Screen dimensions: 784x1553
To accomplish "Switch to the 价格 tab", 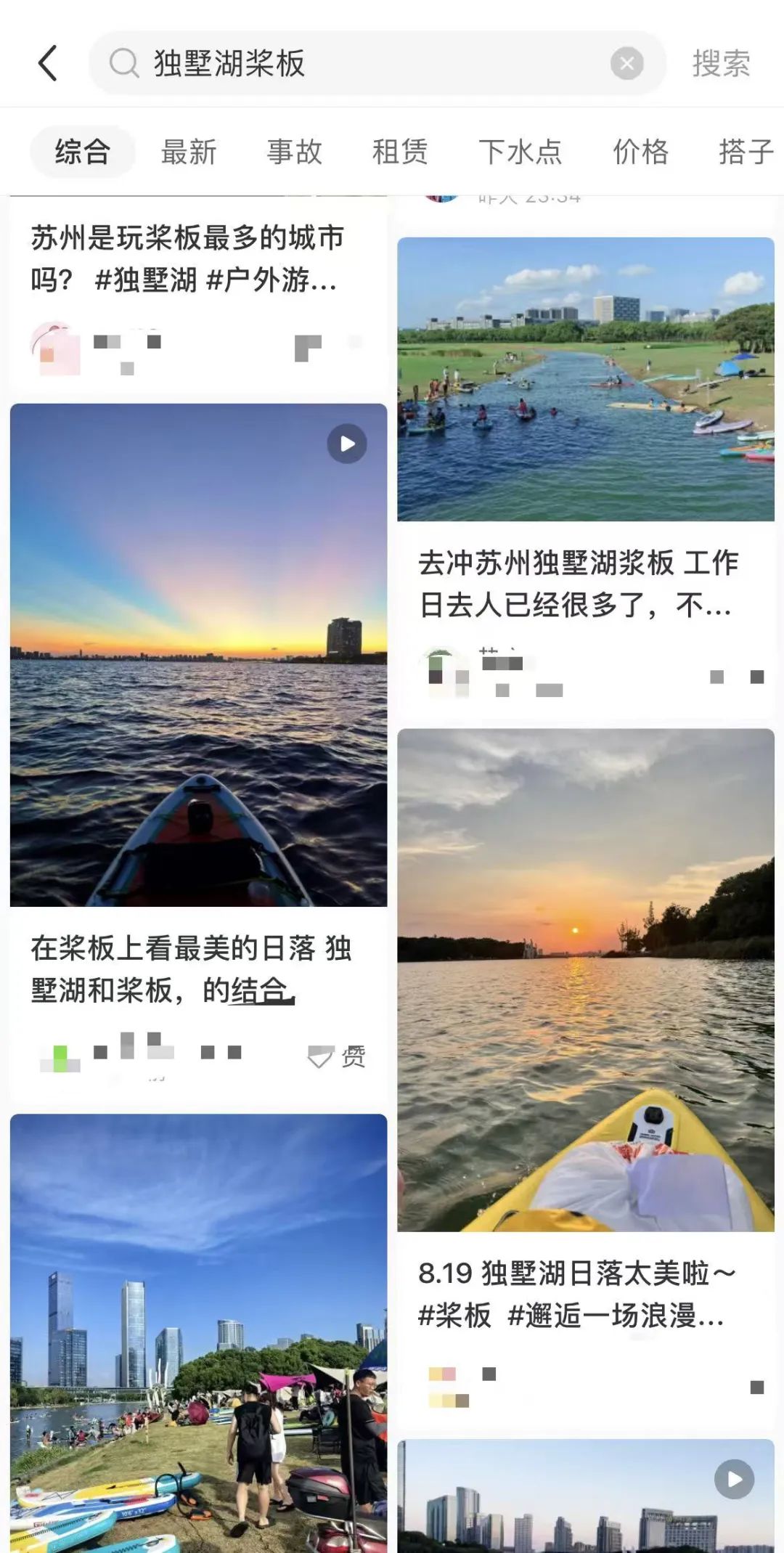I will click(x=640, y=152).
